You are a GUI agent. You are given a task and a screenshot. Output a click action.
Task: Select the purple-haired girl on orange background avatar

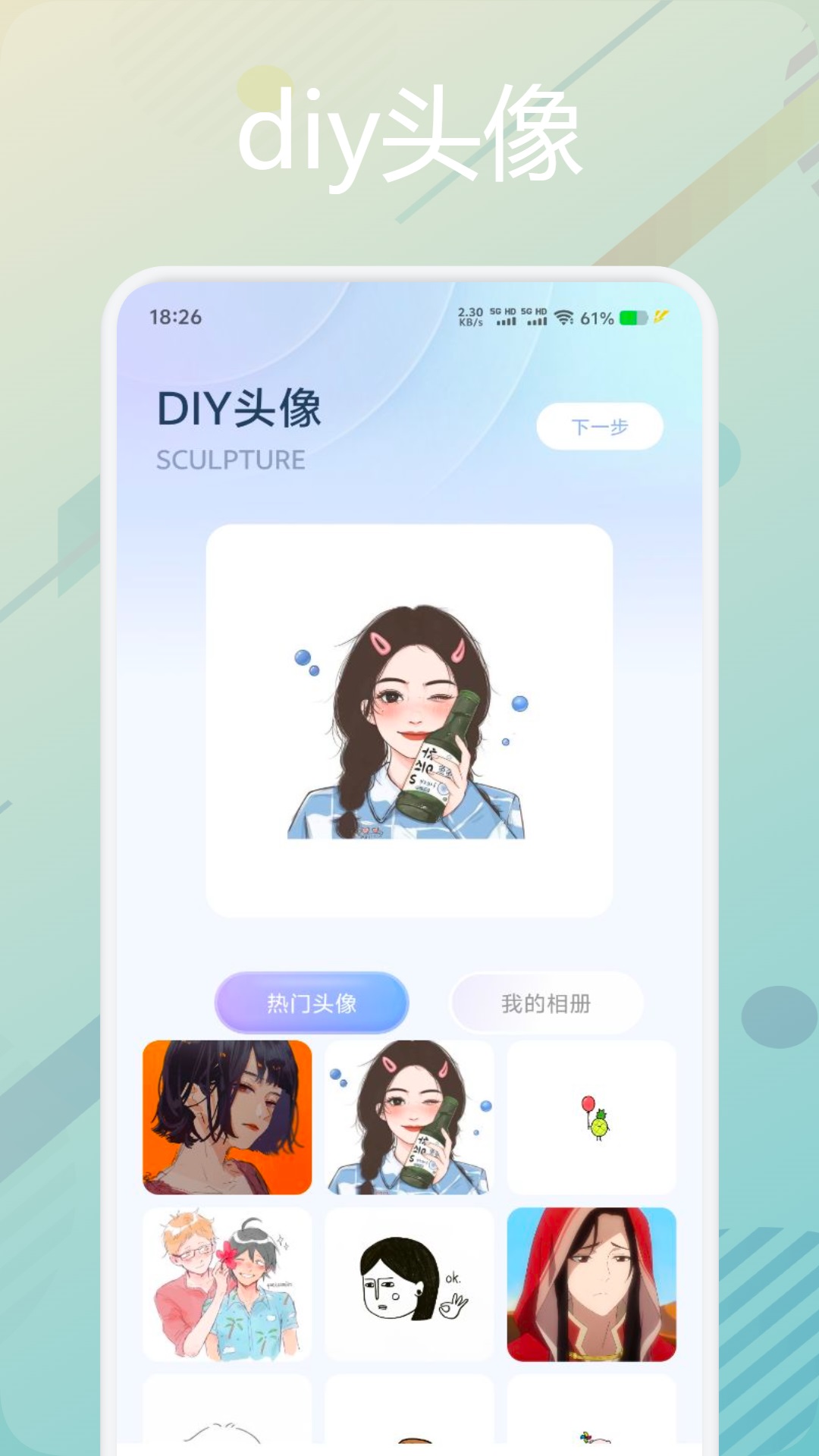point(227,1115)
